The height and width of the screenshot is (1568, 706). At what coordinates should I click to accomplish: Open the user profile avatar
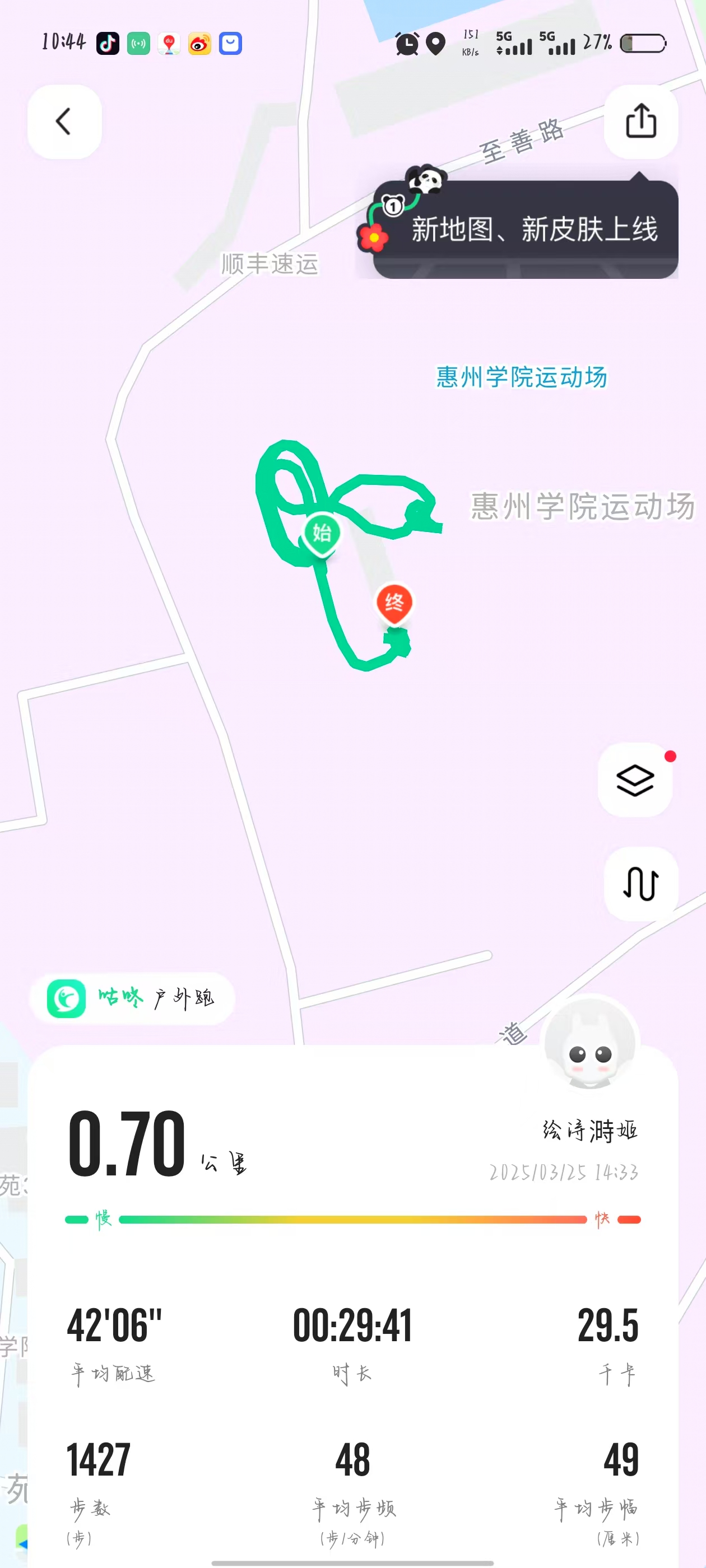[589, 1042]
